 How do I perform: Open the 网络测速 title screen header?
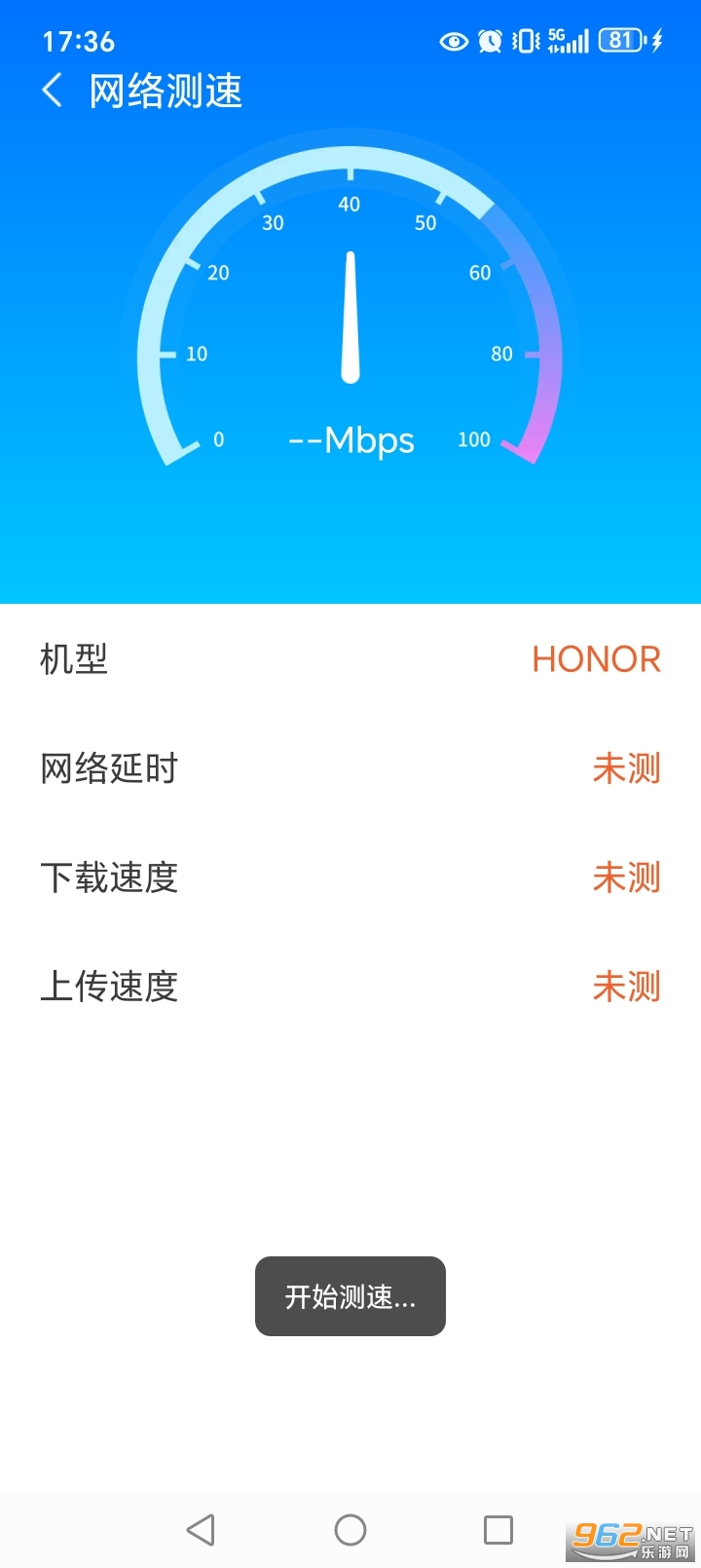pos(166,89)
